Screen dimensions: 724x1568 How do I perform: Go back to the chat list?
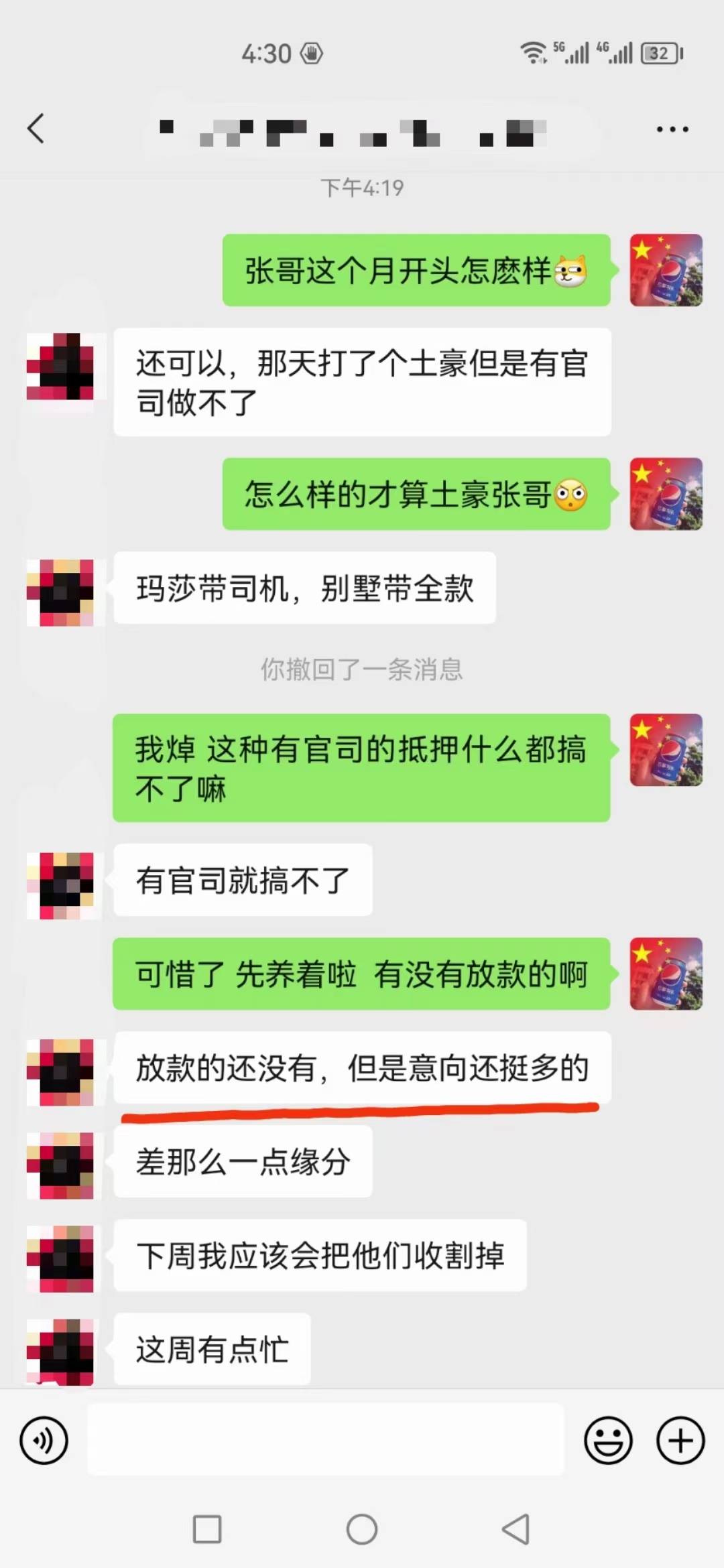(36, 128)
